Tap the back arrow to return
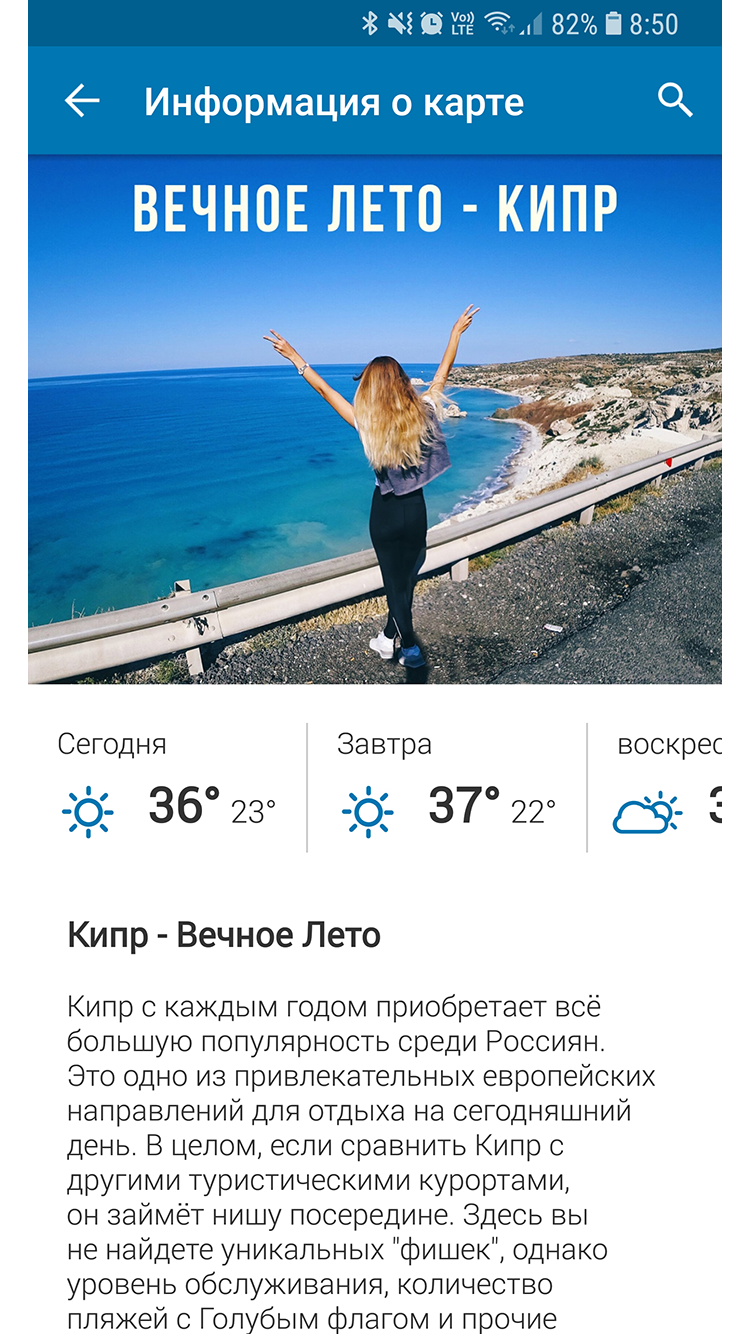750x1334 pixels. [x=81, y=100]
